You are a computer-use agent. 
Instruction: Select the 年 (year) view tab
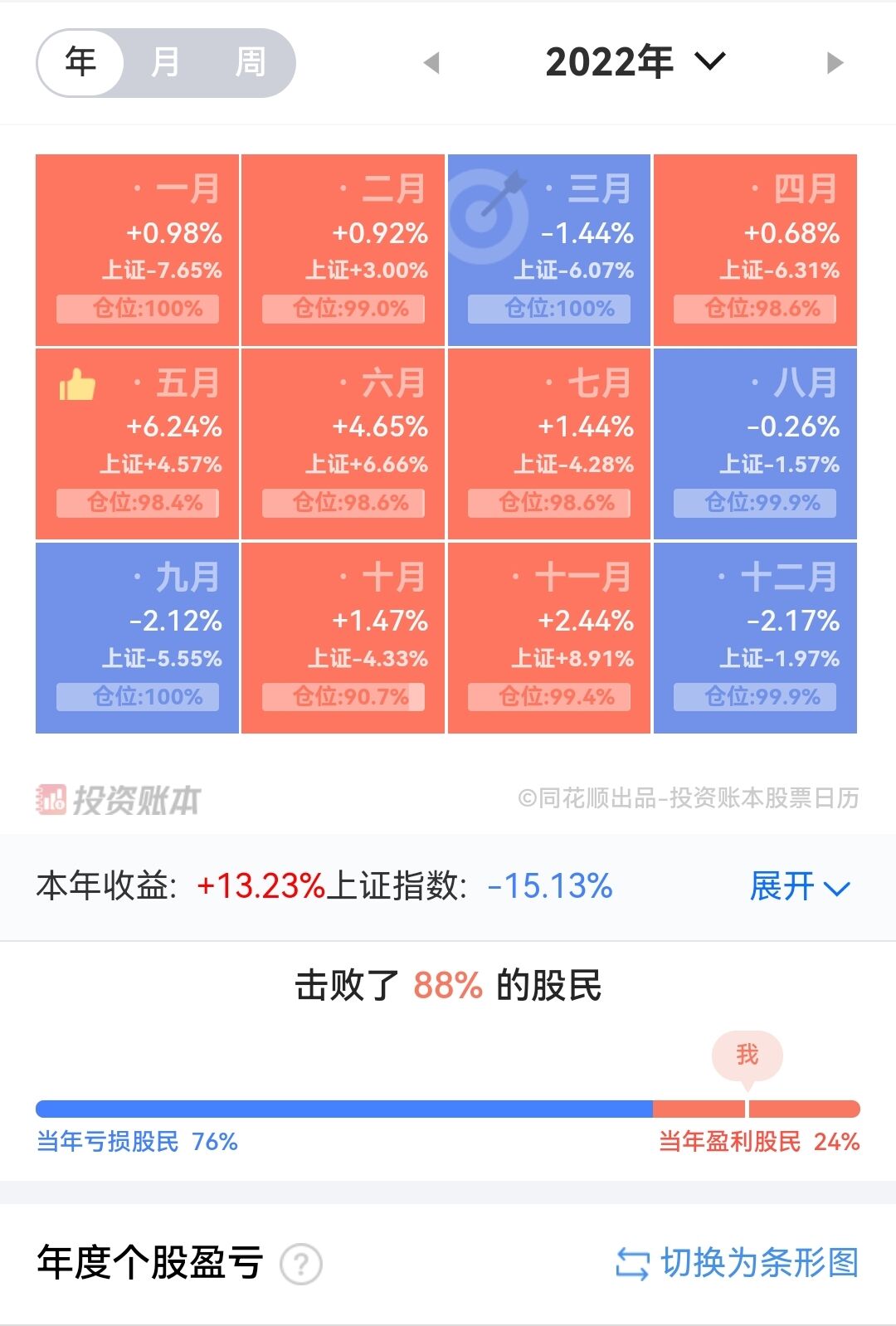[81, 62]
